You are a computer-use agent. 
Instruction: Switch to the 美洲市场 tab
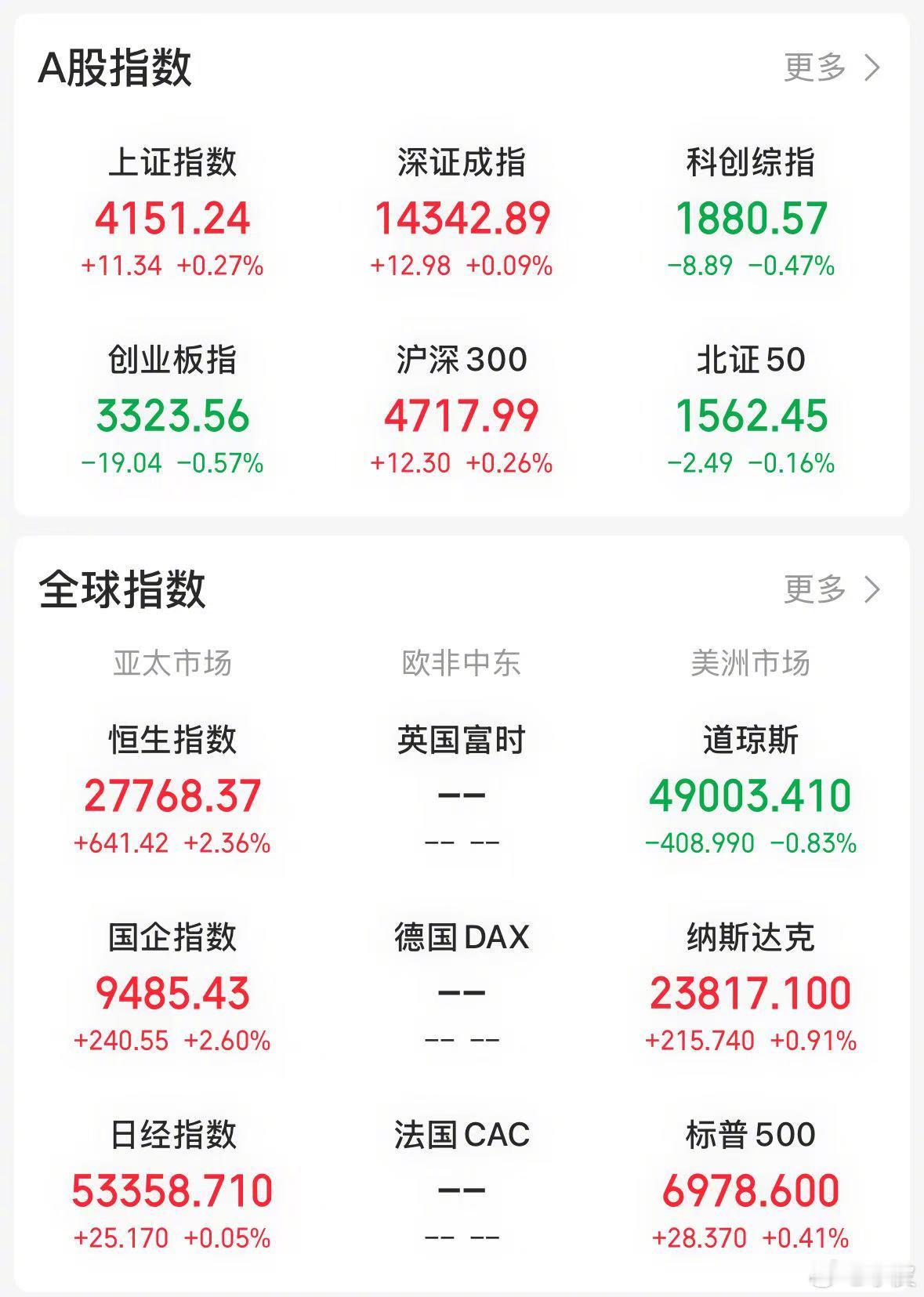[x=752, y=665]
